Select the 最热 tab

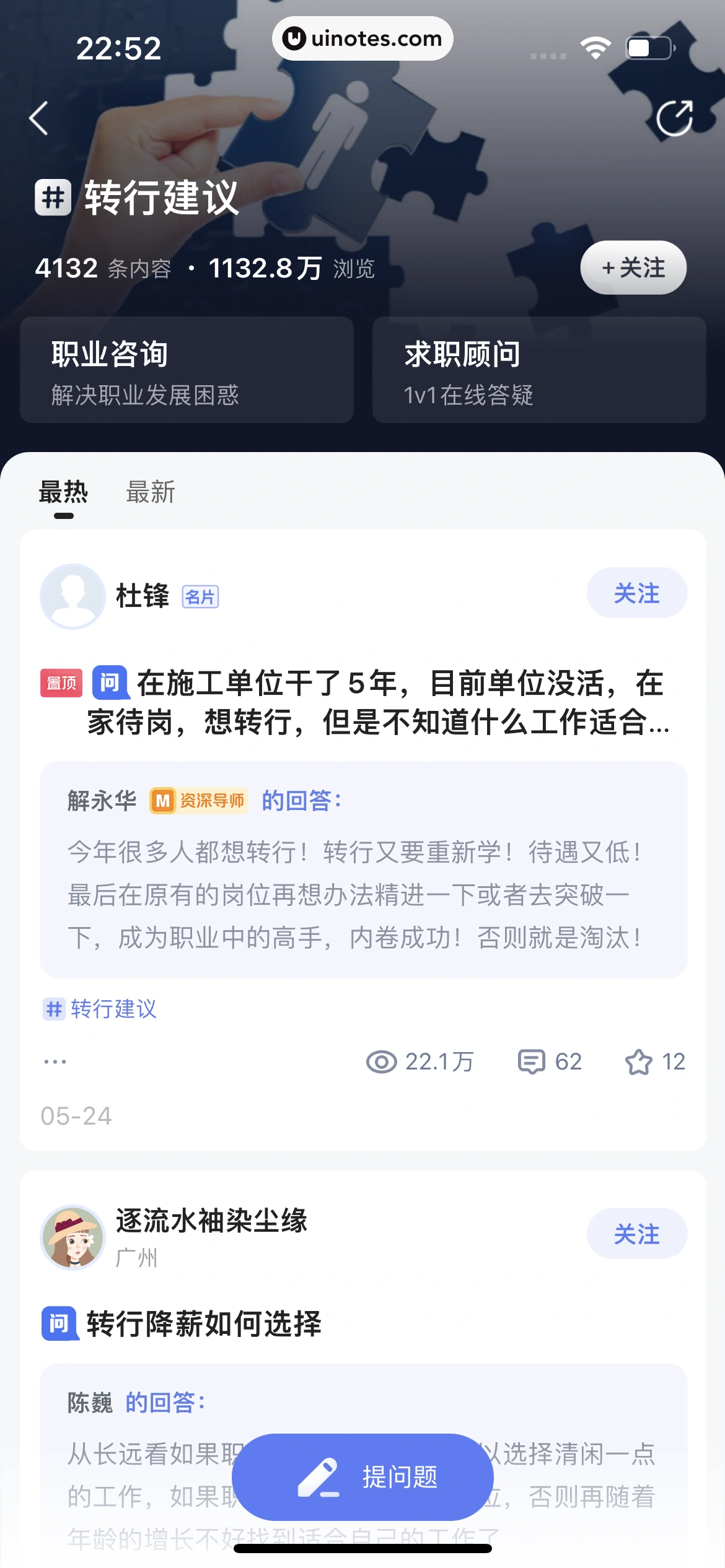[63, 492]
